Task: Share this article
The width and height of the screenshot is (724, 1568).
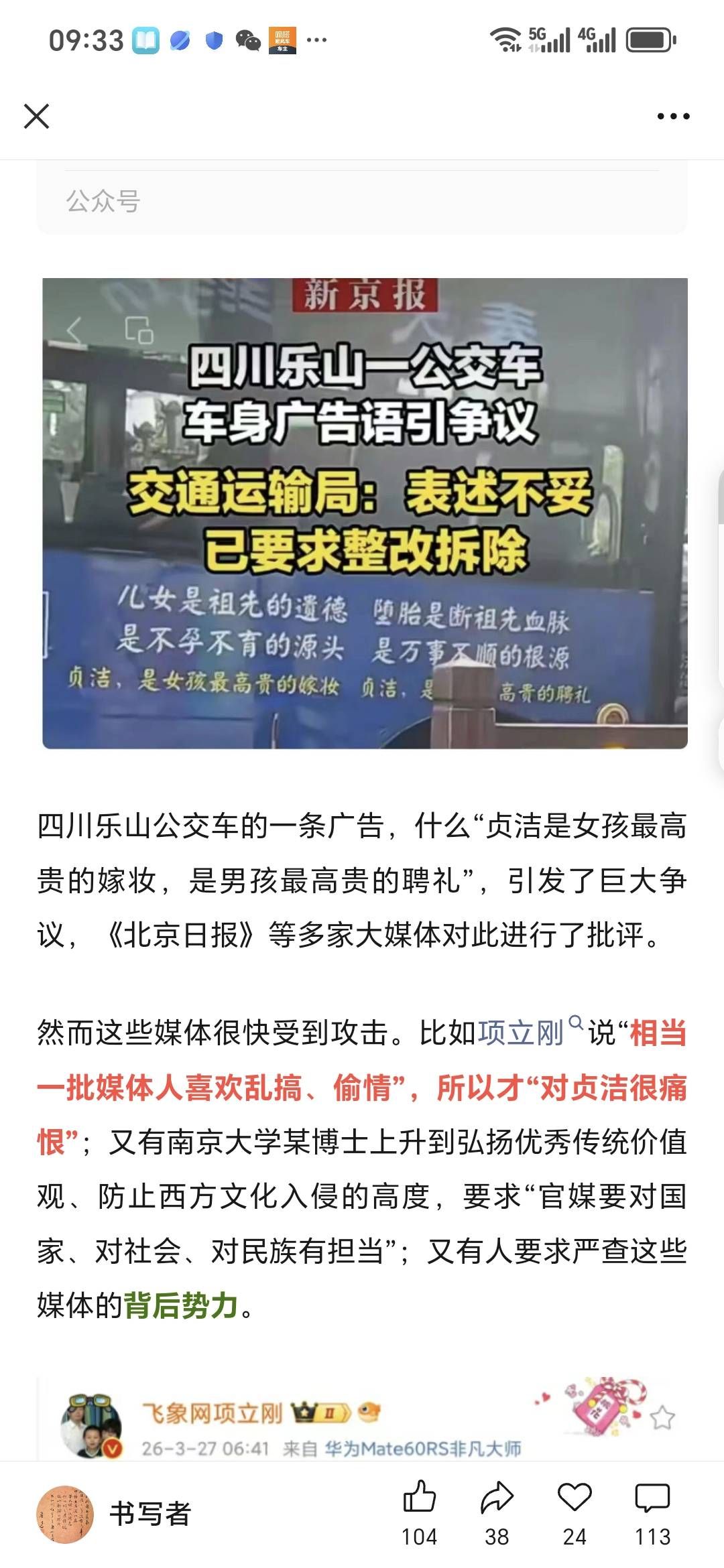Action: pyautogui.click(x=497, y=1500)
